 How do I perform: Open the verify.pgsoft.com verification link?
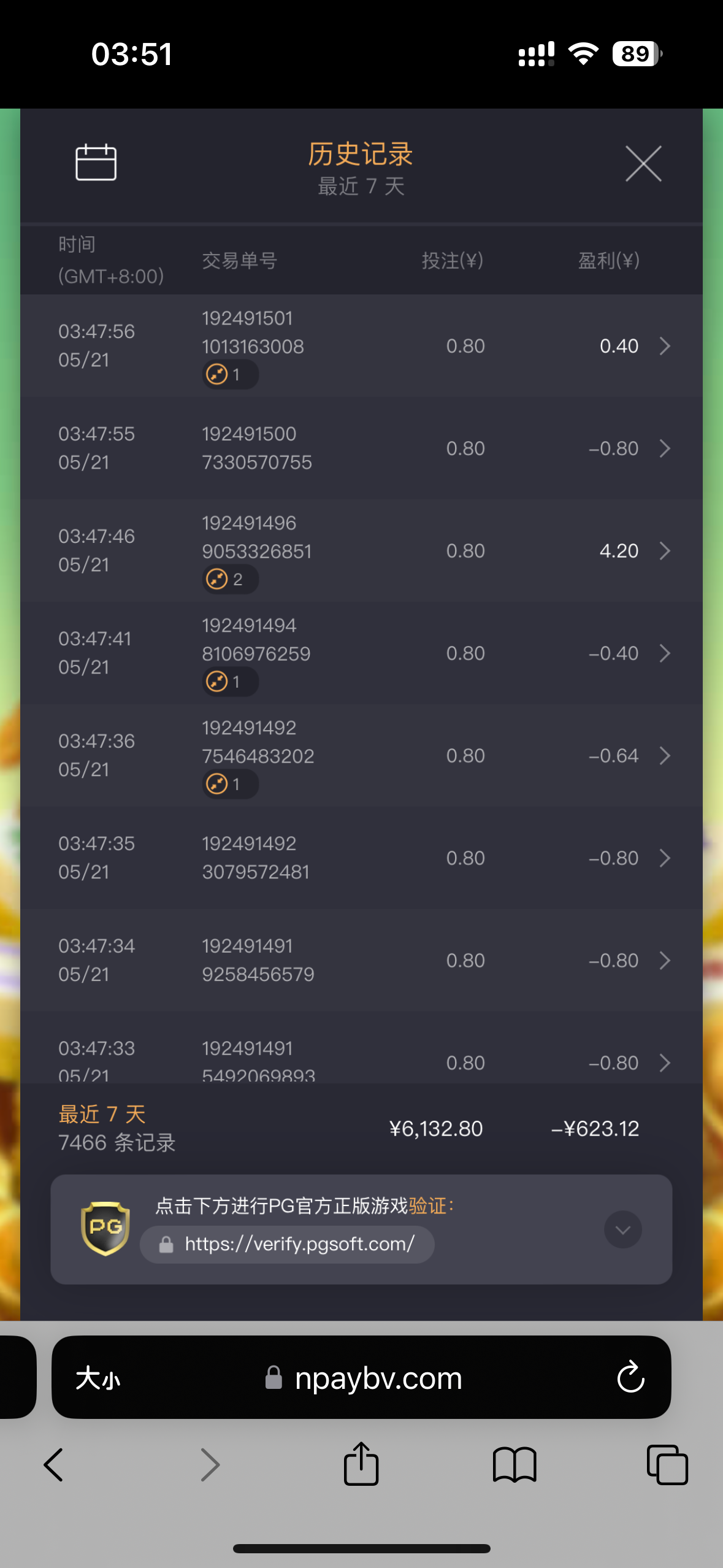point(288,1244)
